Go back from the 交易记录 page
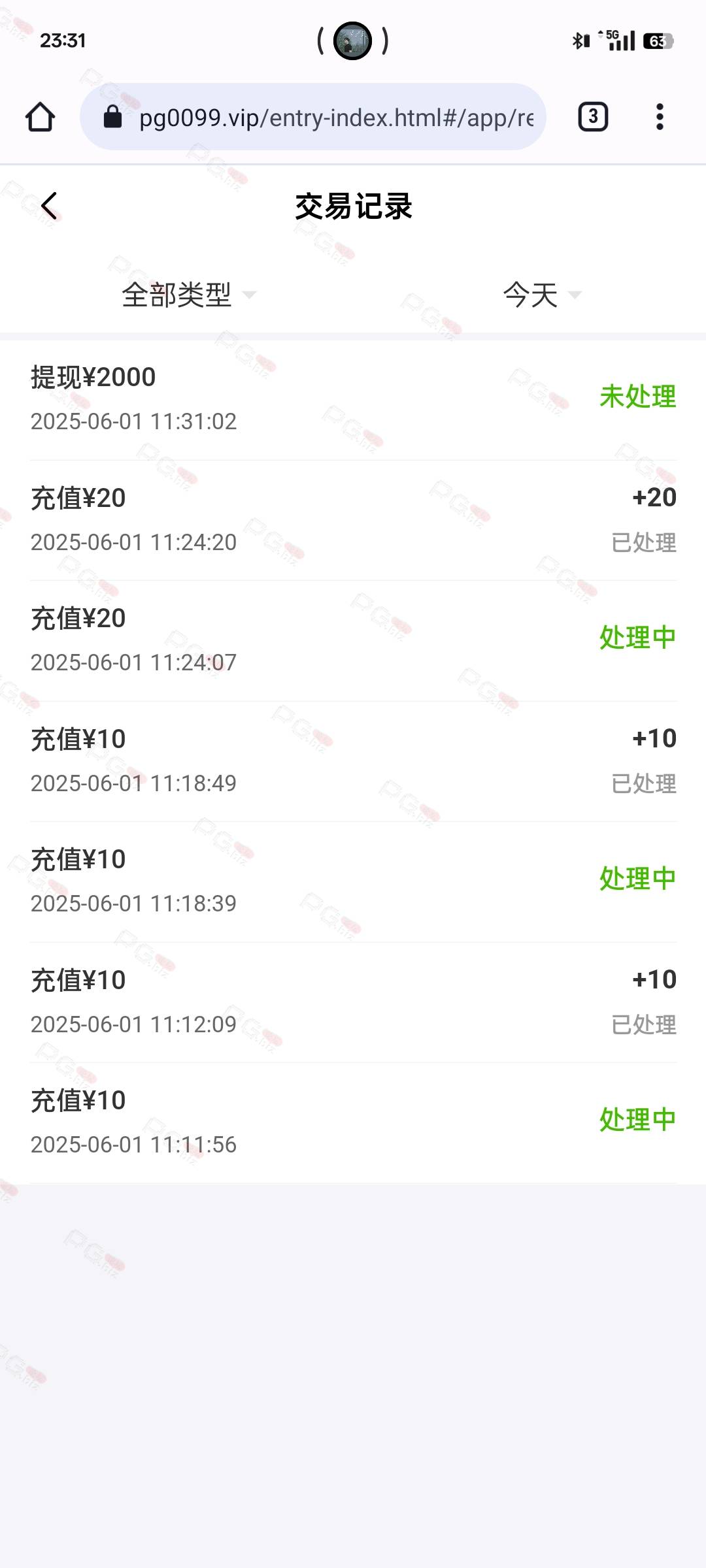The width and height of the screenshot is (706, 1568). [49, 206]
